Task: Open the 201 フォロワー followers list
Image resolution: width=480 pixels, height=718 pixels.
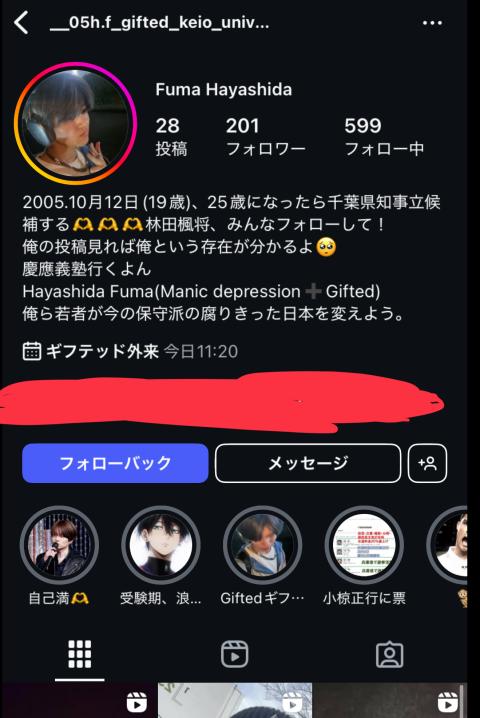Action: point(265,136)
